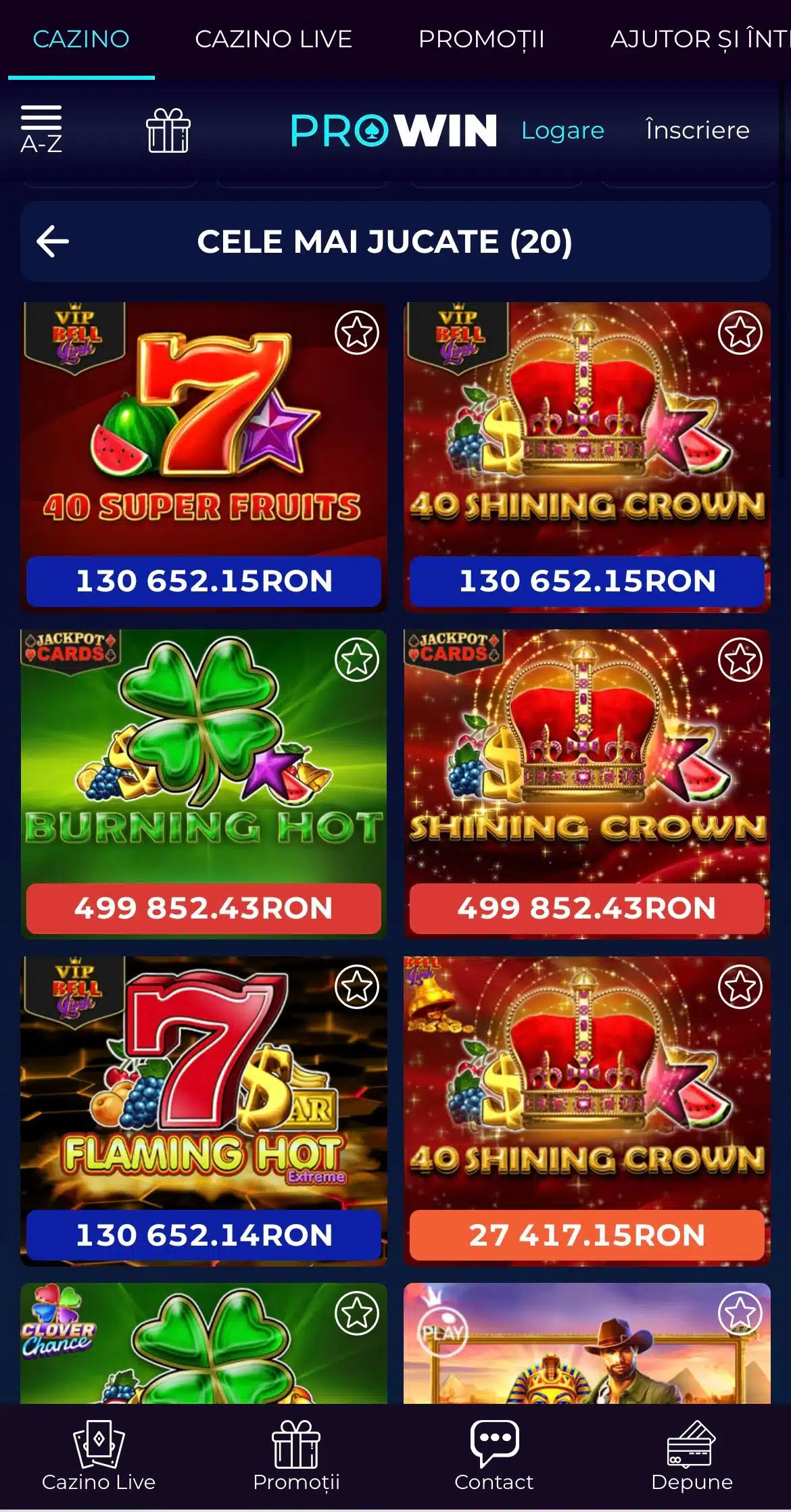Open the Înscriere registration link
791x1512 pixels.
click(697, 130)
